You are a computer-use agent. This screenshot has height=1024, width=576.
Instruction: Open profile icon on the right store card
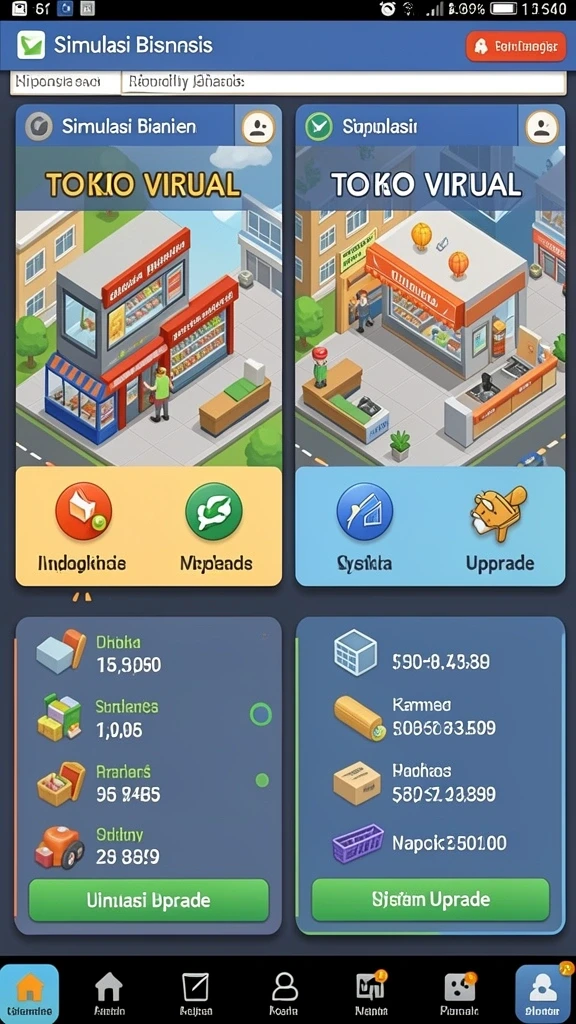coord(541,127)
